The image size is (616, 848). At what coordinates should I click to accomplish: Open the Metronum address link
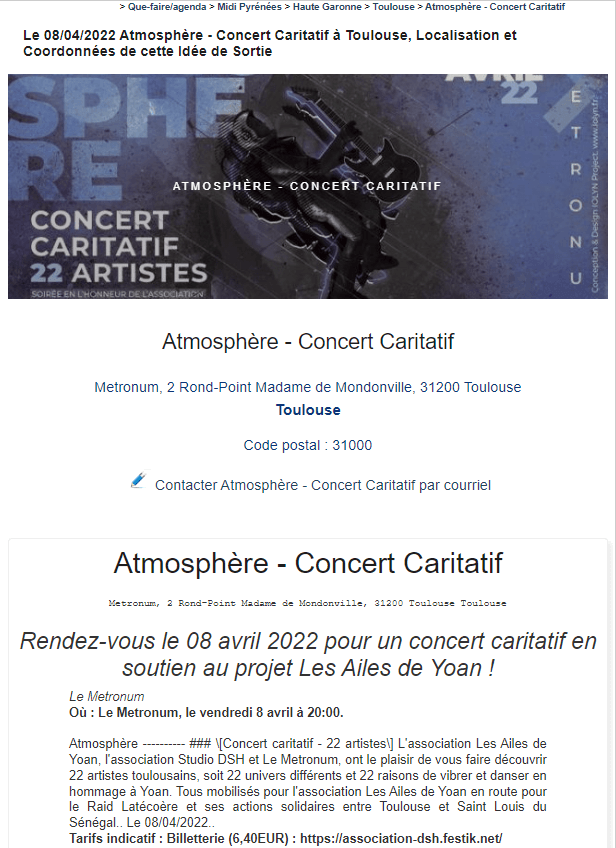[x=307, y=387]
